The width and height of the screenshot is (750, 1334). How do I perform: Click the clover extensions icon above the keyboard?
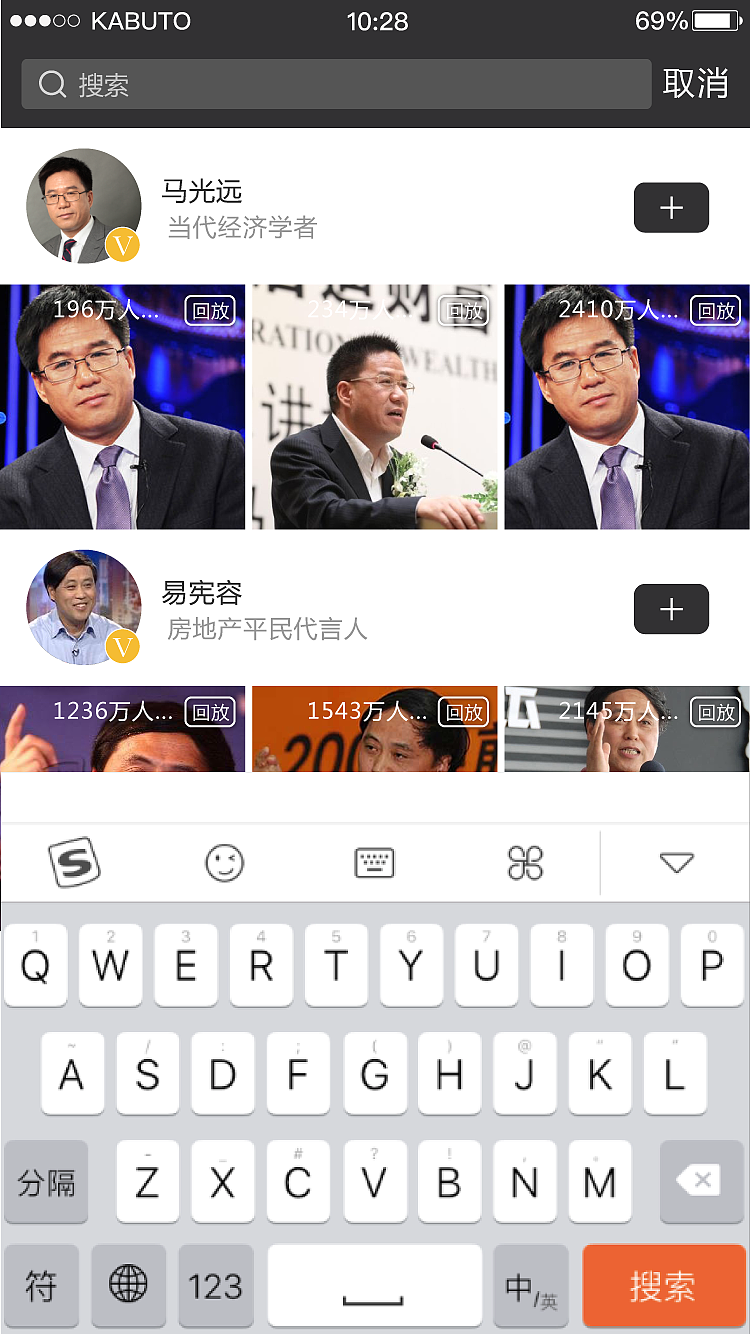coord(524,862)
